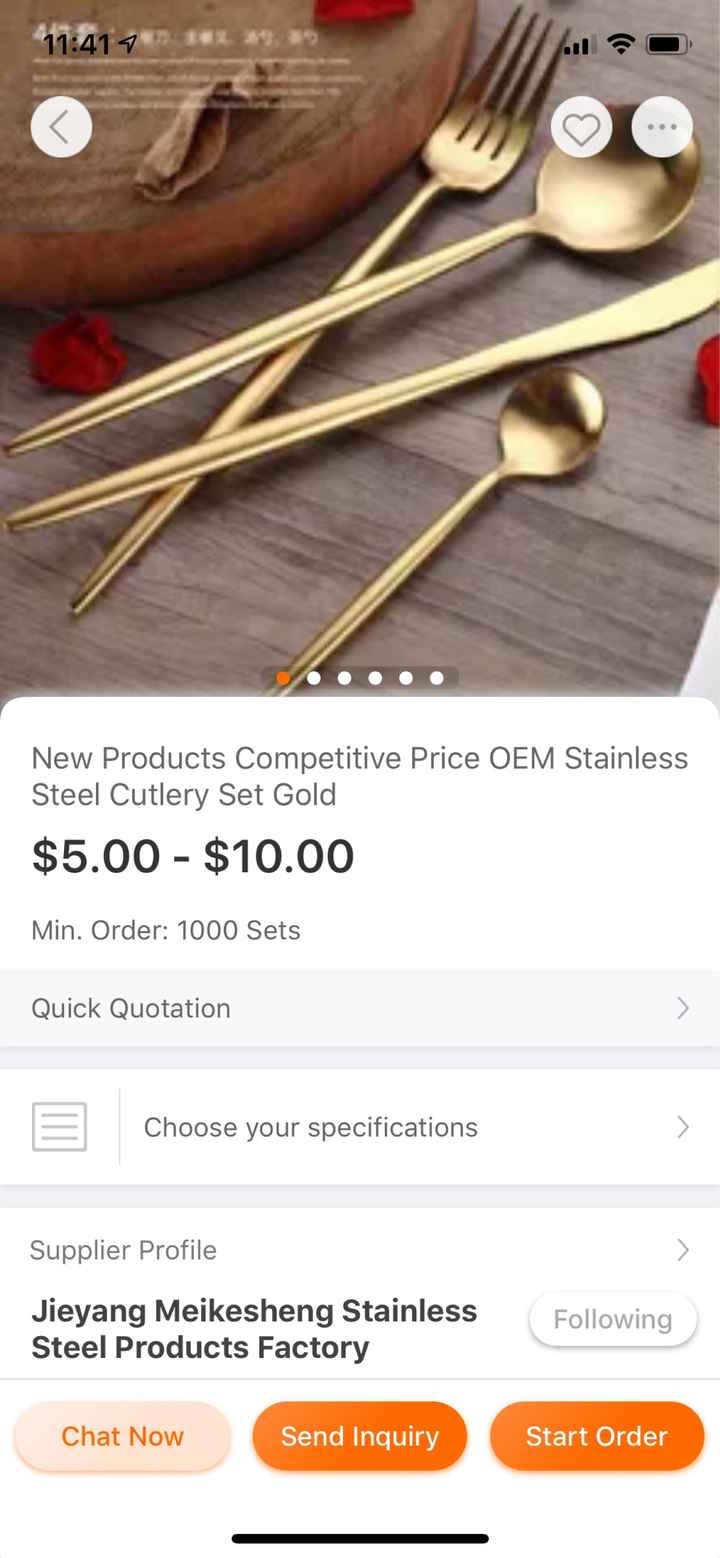Tap the battery indicator
This screenshot has width=720, height=1558.
point(669,44)
